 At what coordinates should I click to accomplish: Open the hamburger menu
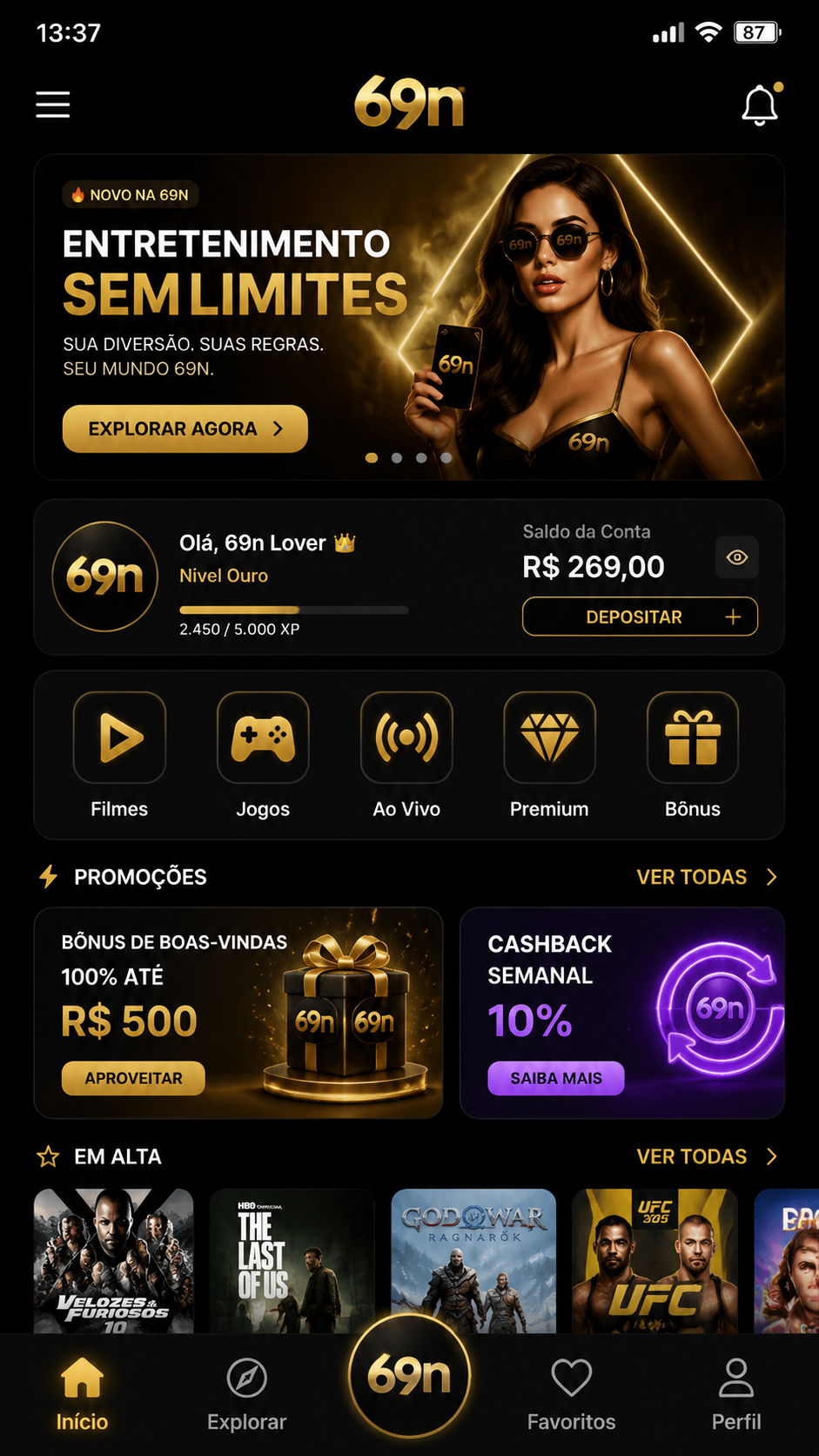(52, 104)
